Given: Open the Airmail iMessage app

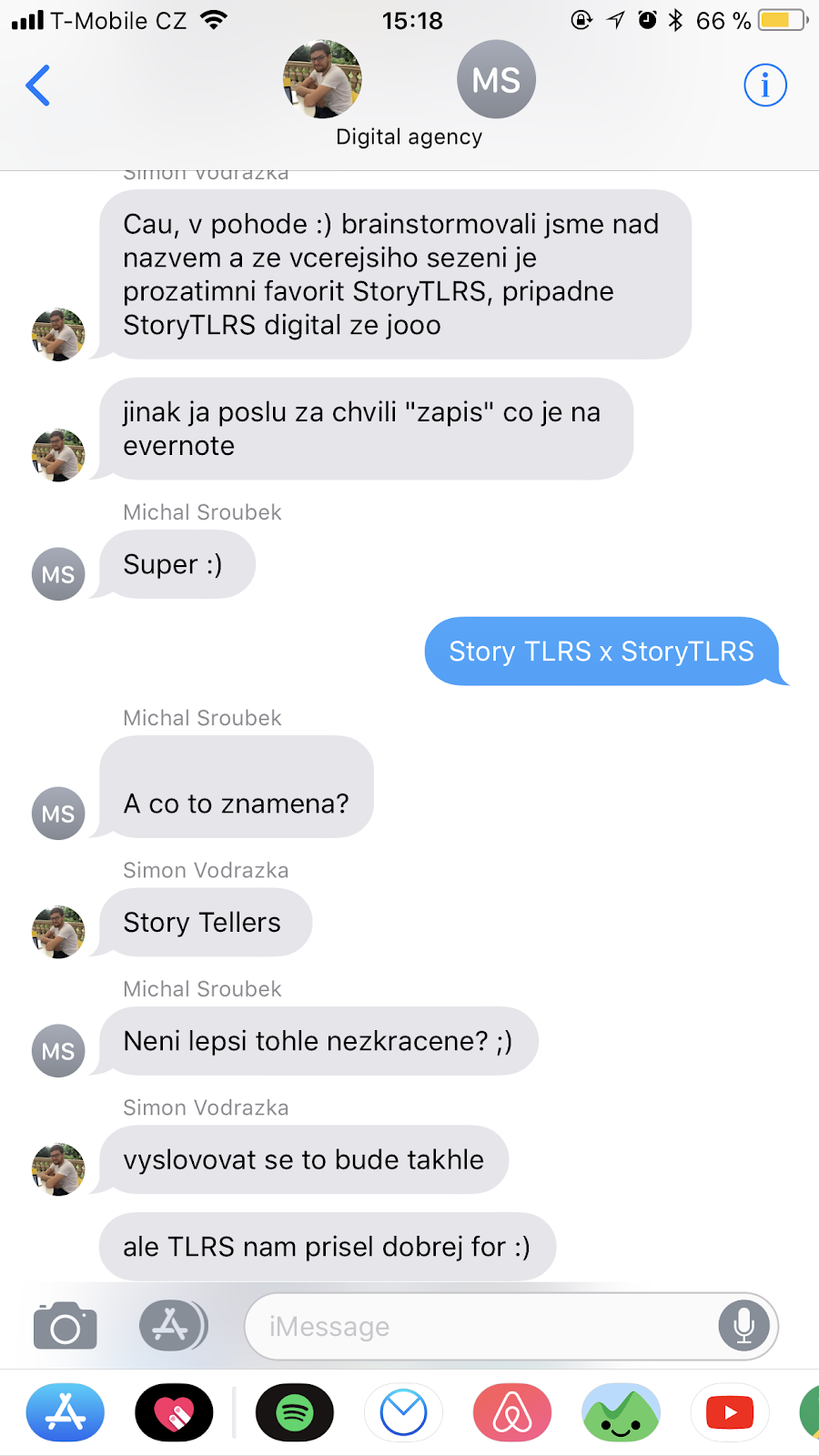Looking at the screenshot, I should (403, 1412).
